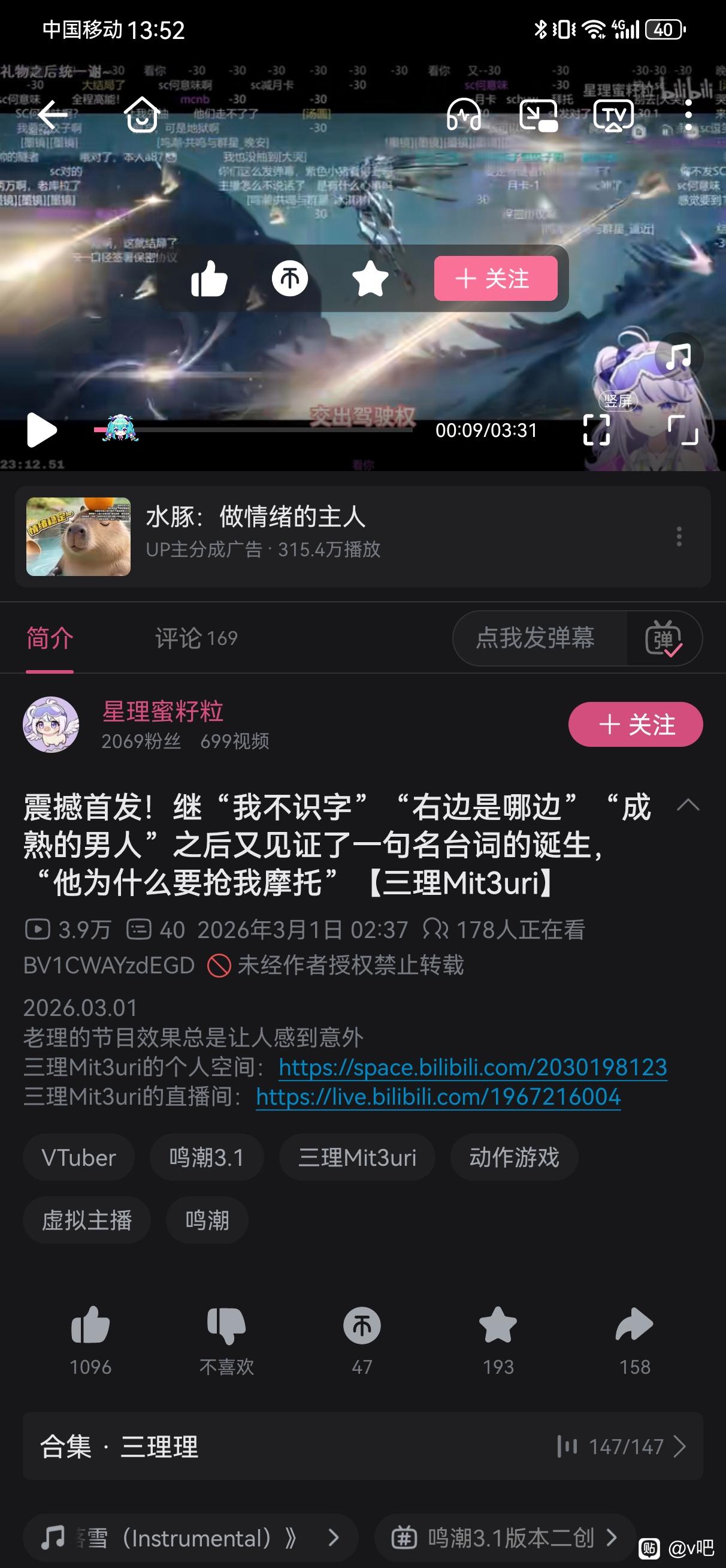The image size is (726, 1568).
Task: Switch to the 评论 169 tab
Action: click(x=196, y=638)
